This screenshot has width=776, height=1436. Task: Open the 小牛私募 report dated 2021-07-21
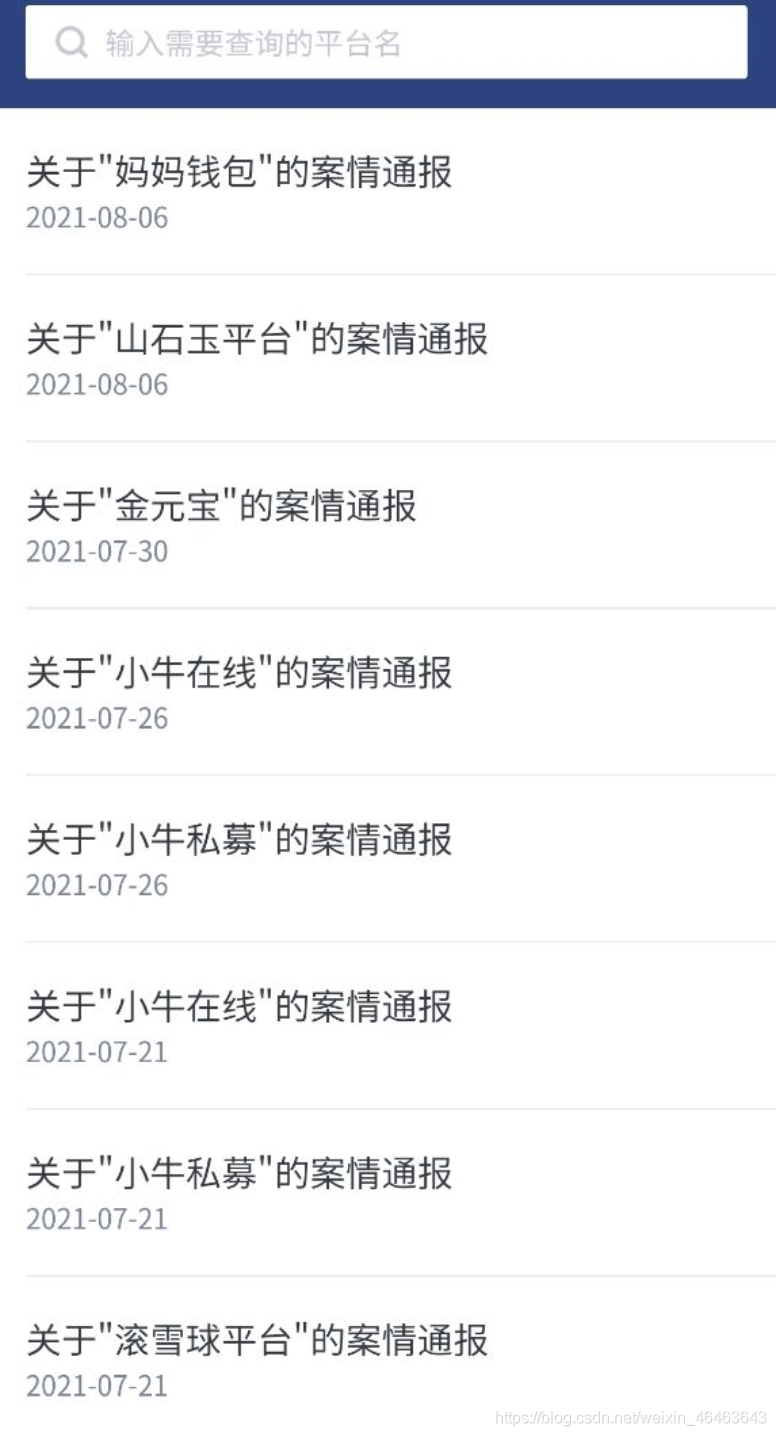[x=238, y=1173]
